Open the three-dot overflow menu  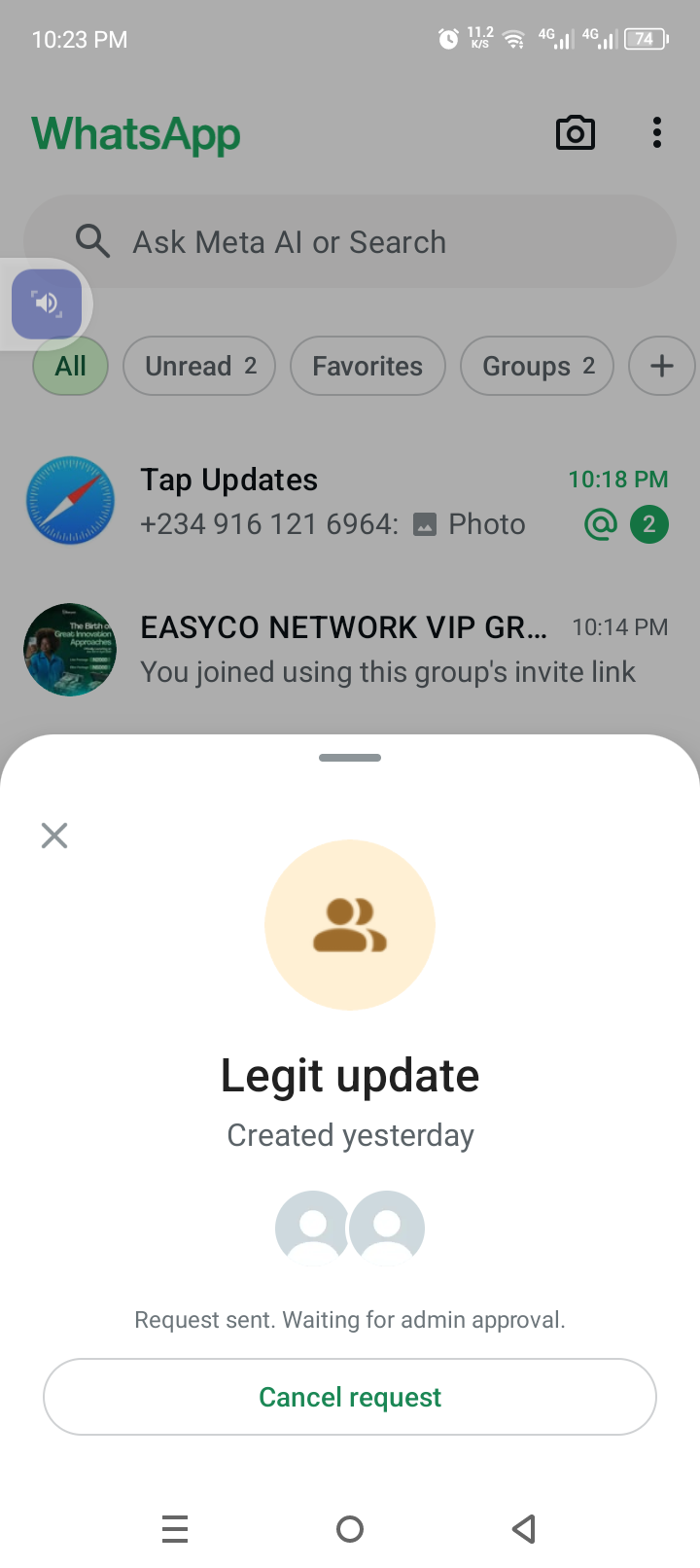(657, 133)
